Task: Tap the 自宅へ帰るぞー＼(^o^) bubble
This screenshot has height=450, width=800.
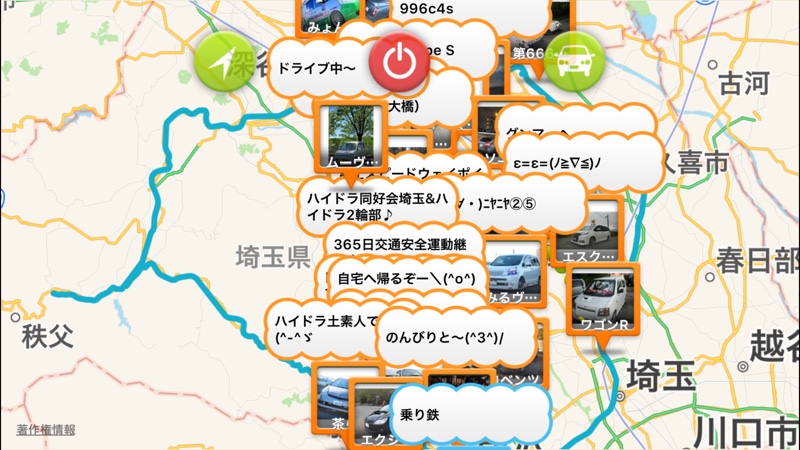Action: point(405,279)
